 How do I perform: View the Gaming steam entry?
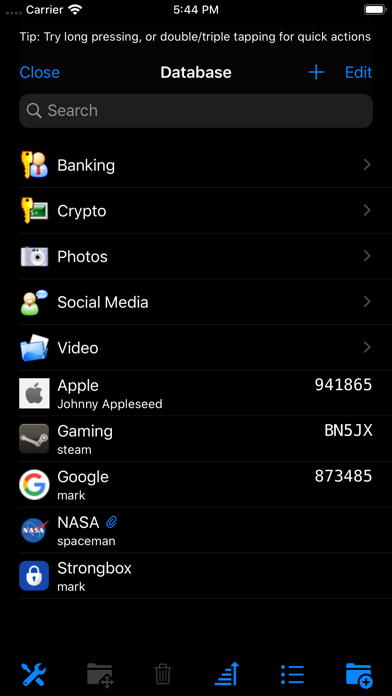[x=196, y=439]
